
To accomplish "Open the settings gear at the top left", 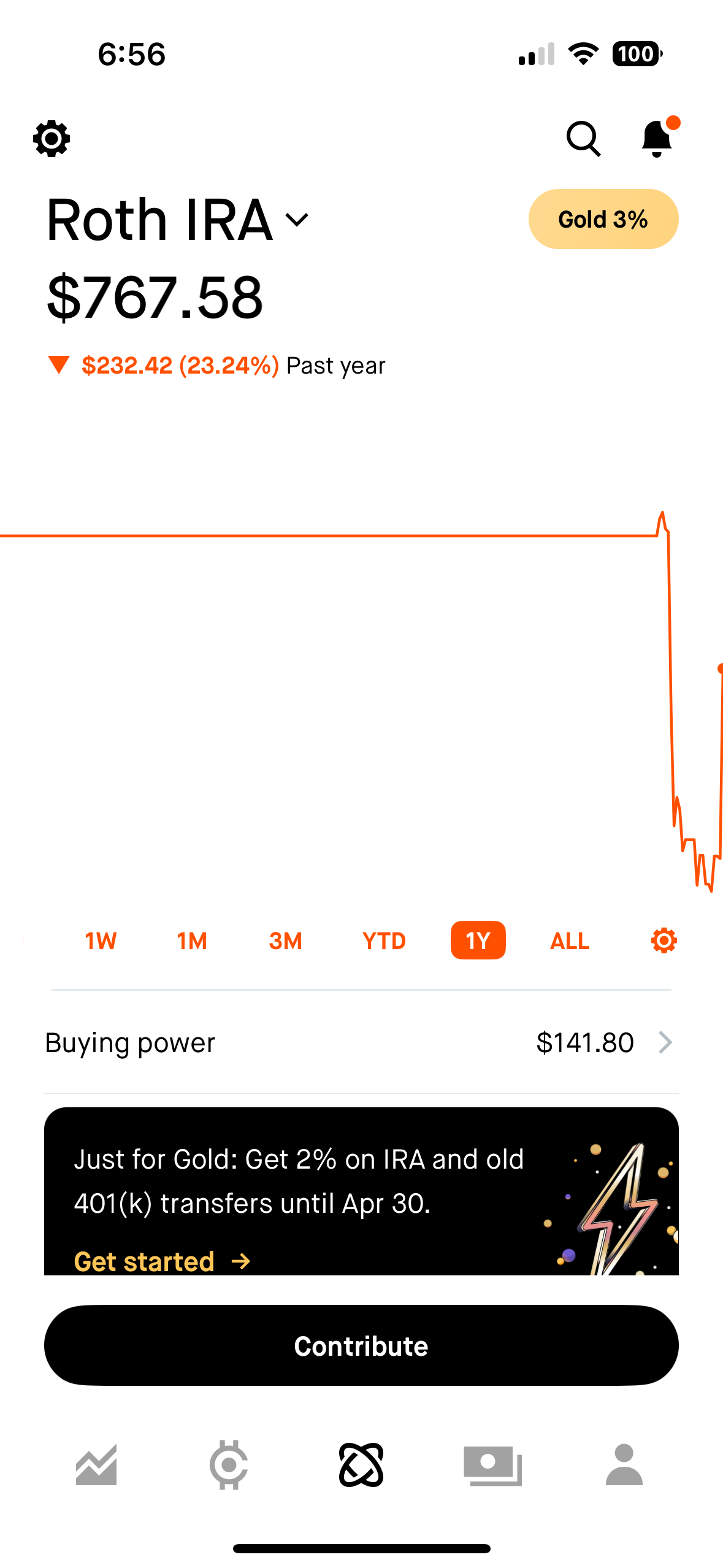I will pyautogui.click(x=52, y=139).
